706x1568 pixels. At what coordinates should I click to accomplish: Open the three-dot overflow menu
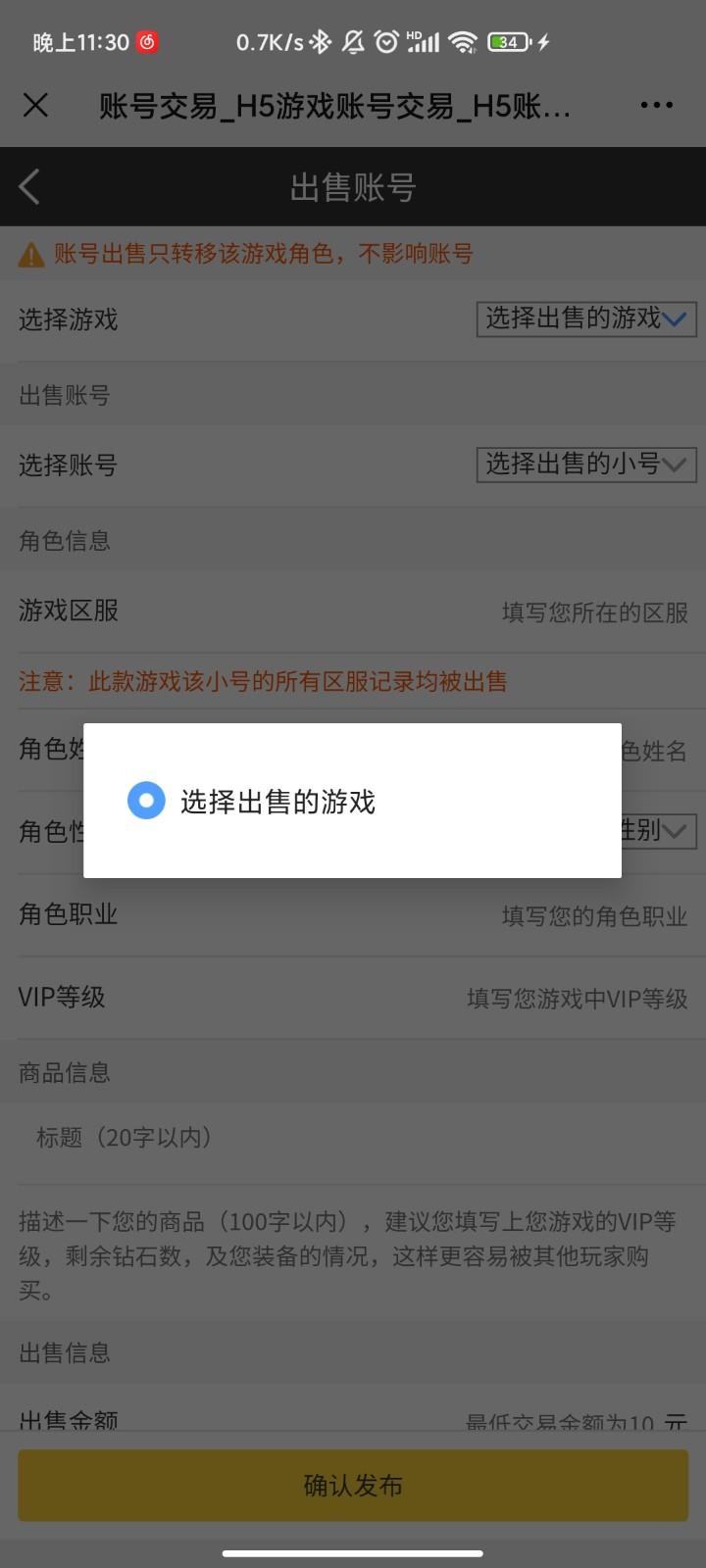coord(656,105)
